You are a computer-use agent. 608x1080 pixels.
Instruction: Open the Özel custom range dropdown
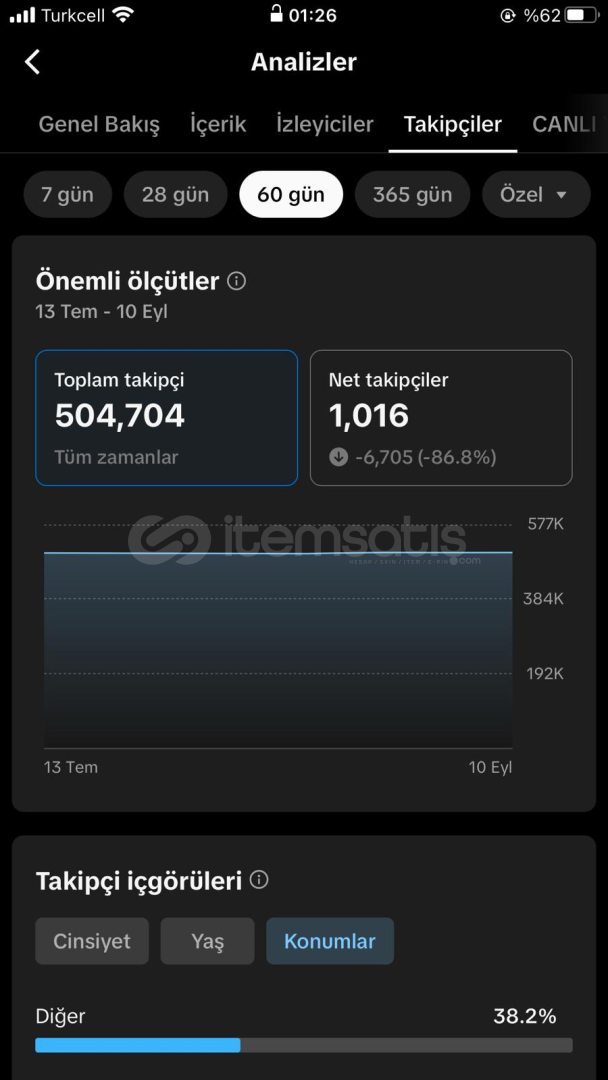pyautogui.click(x=536, y=194)
